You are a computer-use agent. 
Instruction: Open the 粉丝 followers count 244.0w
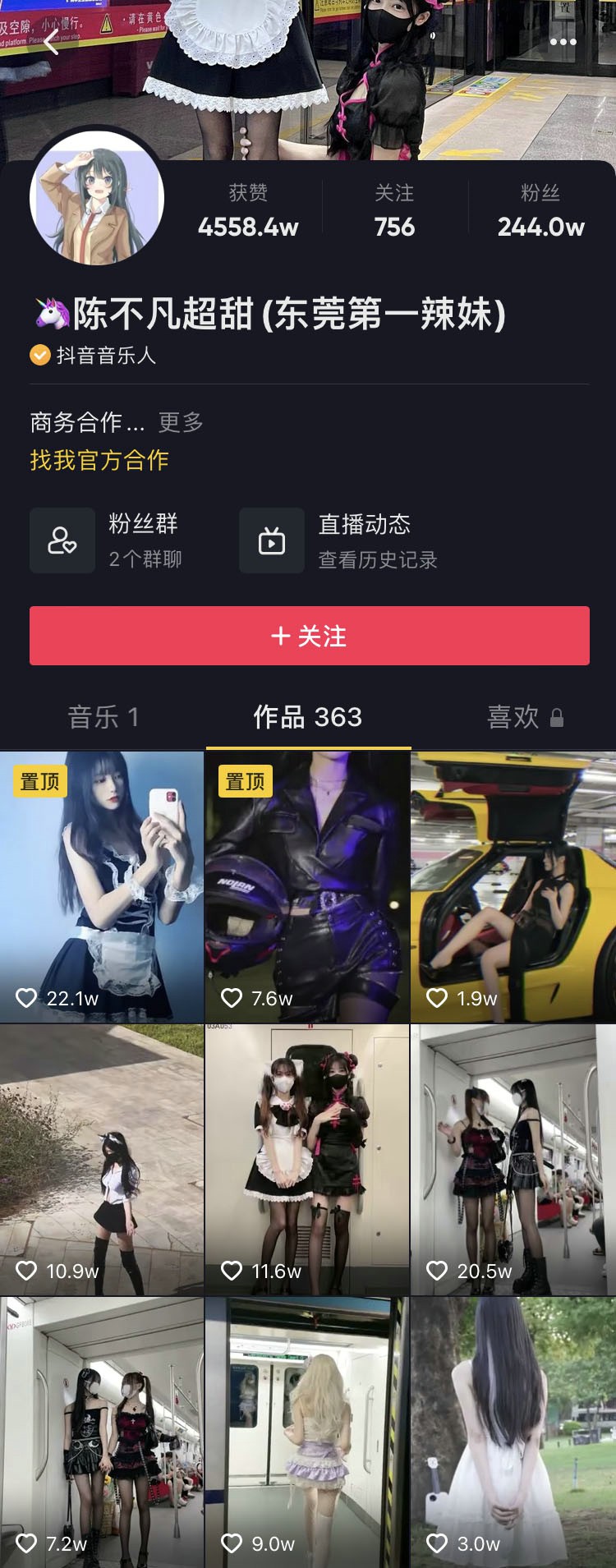click(540, 212)
